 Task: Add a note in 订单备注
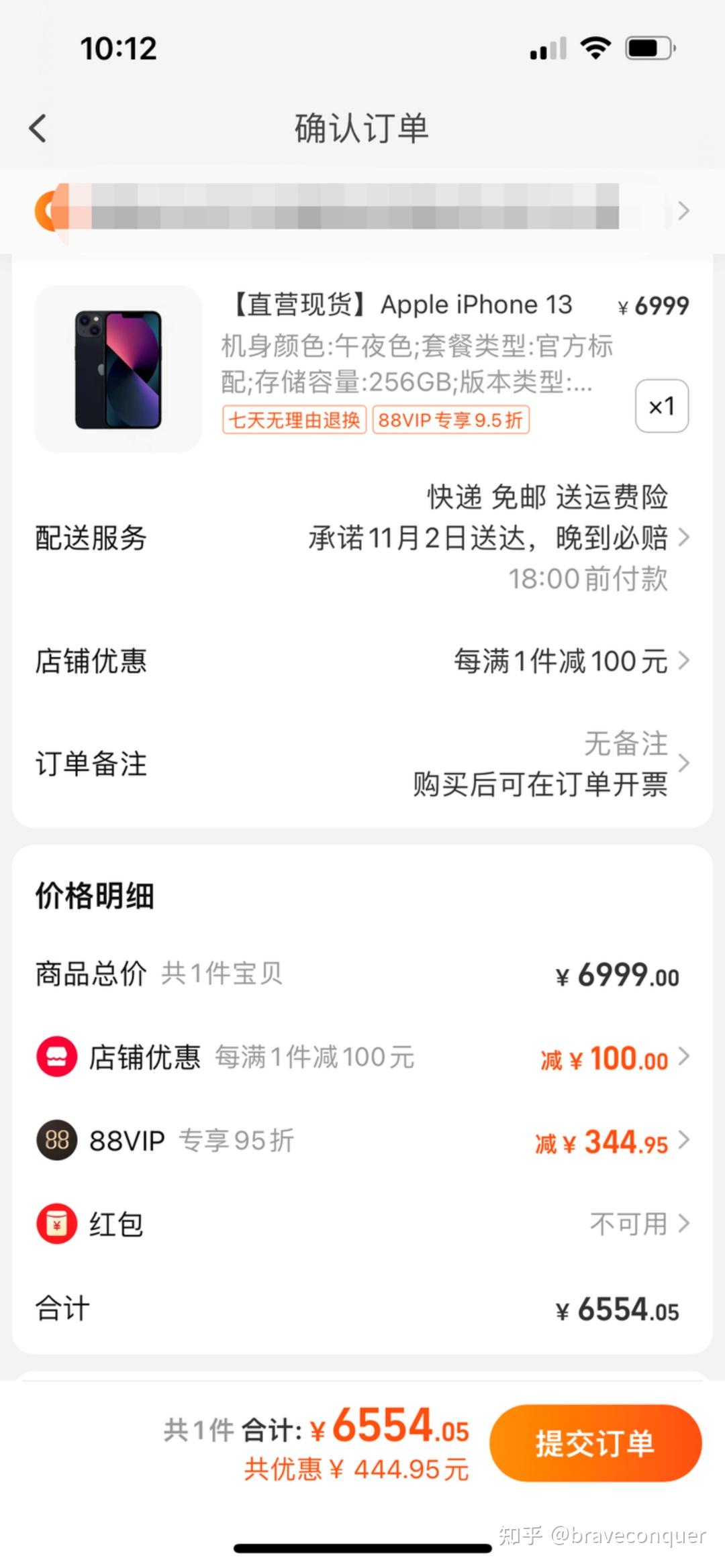point(362,764)
